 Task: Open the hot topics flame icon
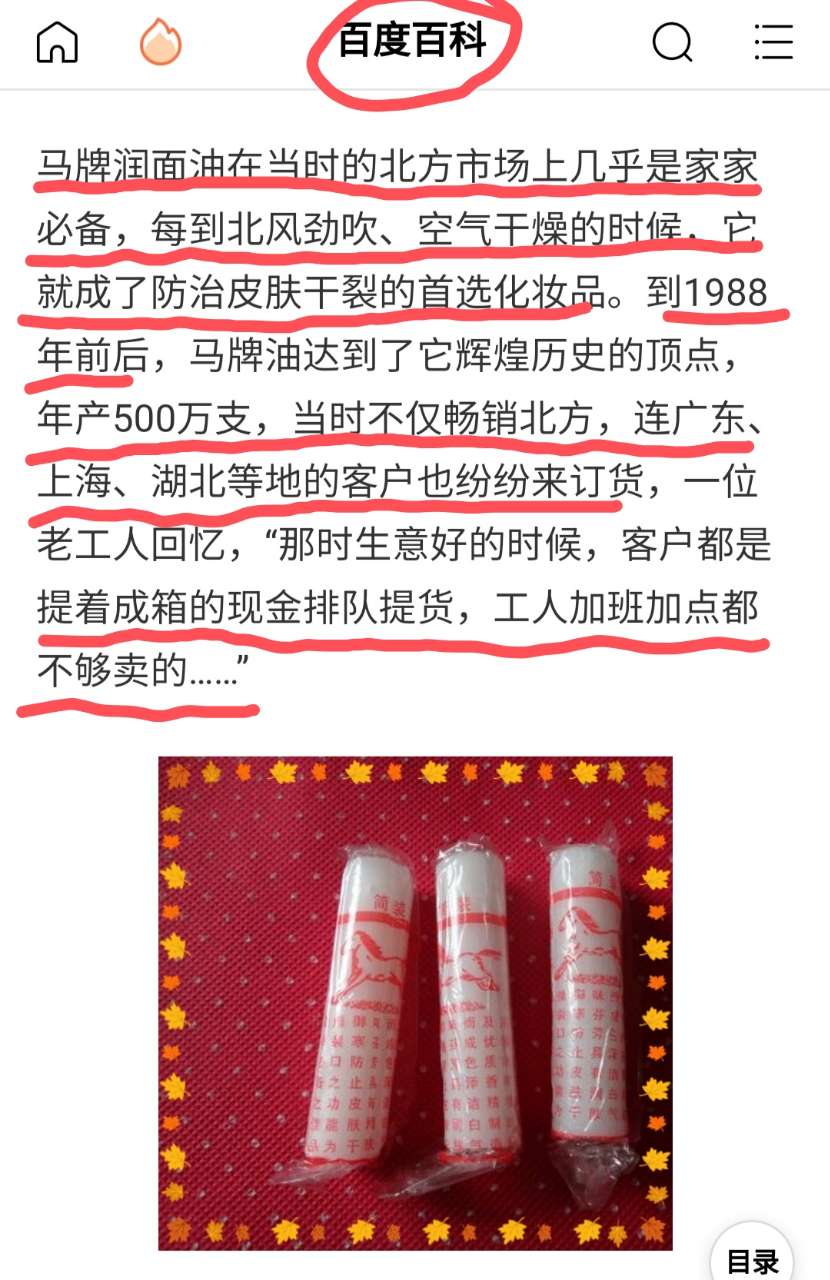click(x=160, y=43)
